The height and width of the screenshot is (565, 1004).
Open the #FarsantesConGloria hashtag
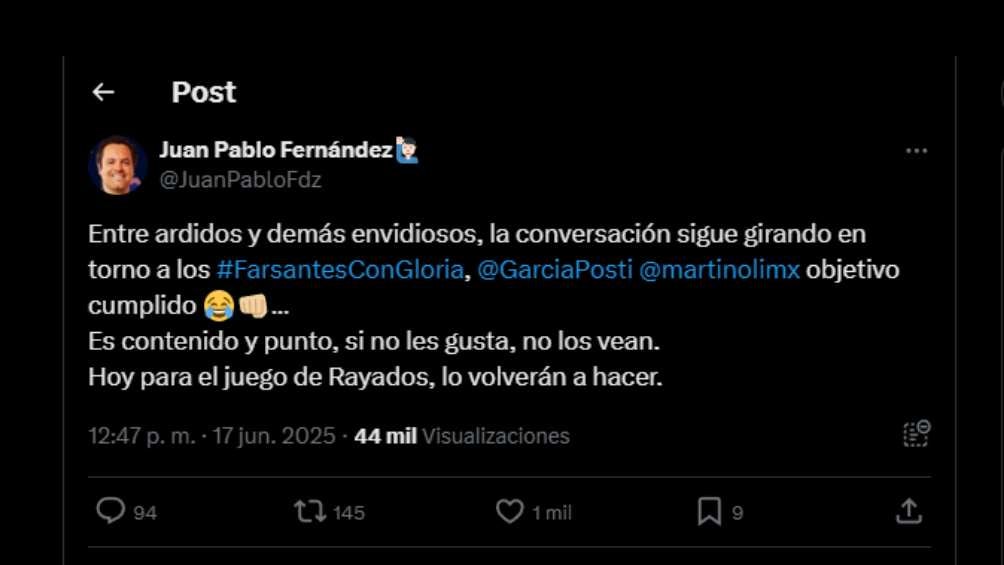(340, 270)
